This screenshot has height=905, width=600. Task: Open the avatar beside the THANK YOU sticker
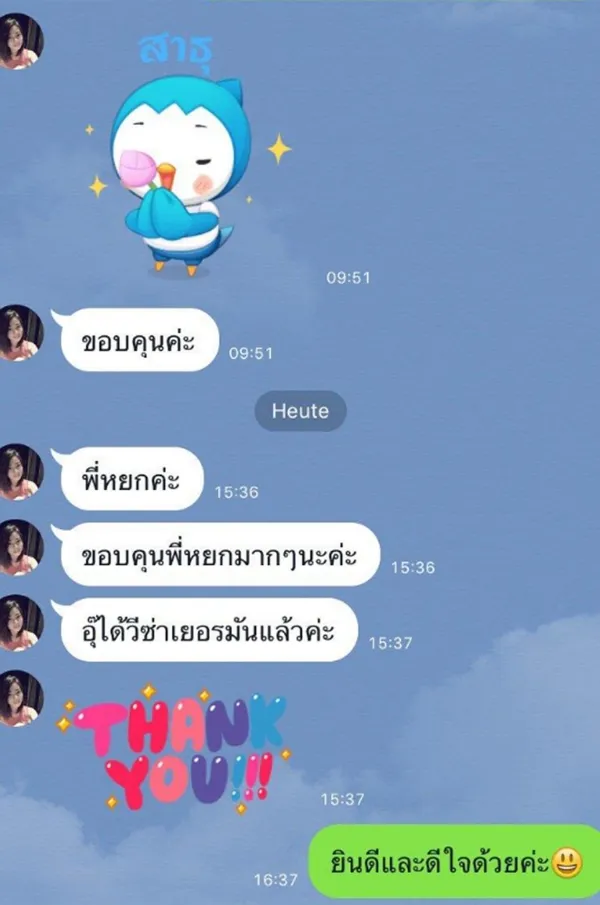click(21, 698)
